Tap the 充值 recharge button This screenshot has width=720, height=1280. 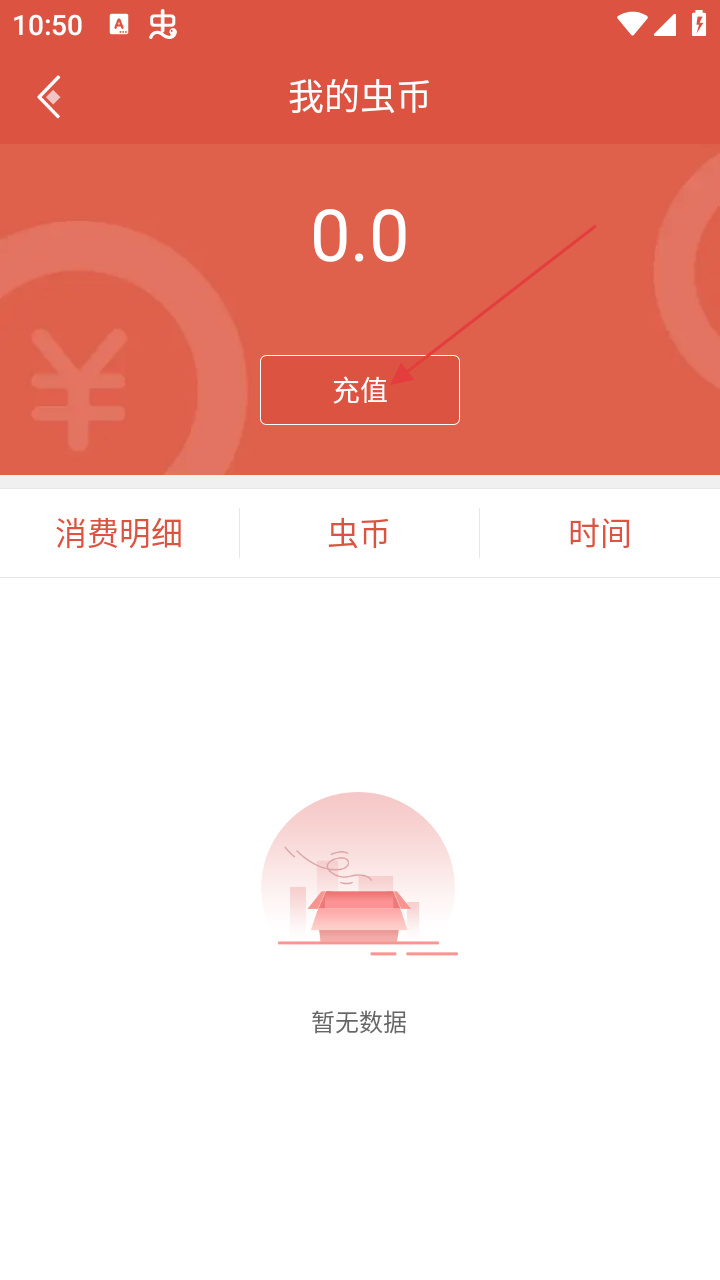[360, 390]
